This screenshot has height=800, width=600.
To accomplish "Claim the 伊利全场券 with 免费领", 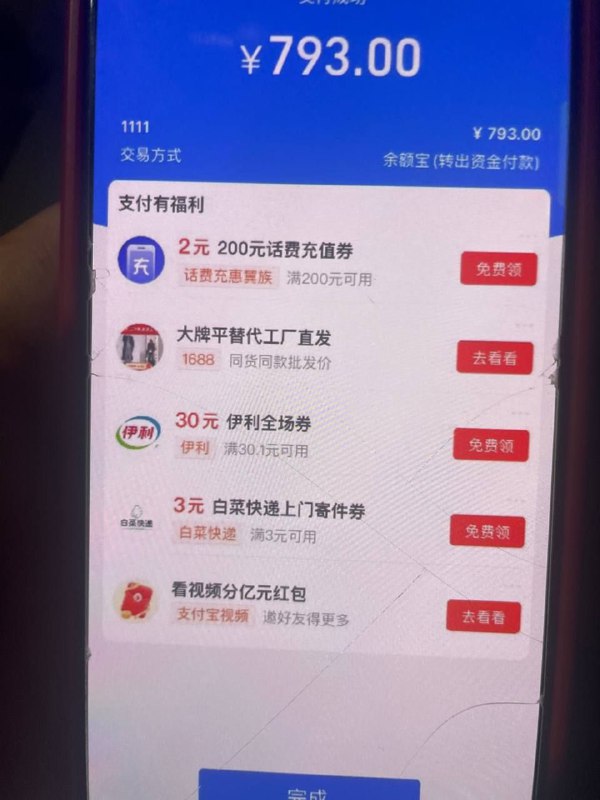I will tap(490, 445).
